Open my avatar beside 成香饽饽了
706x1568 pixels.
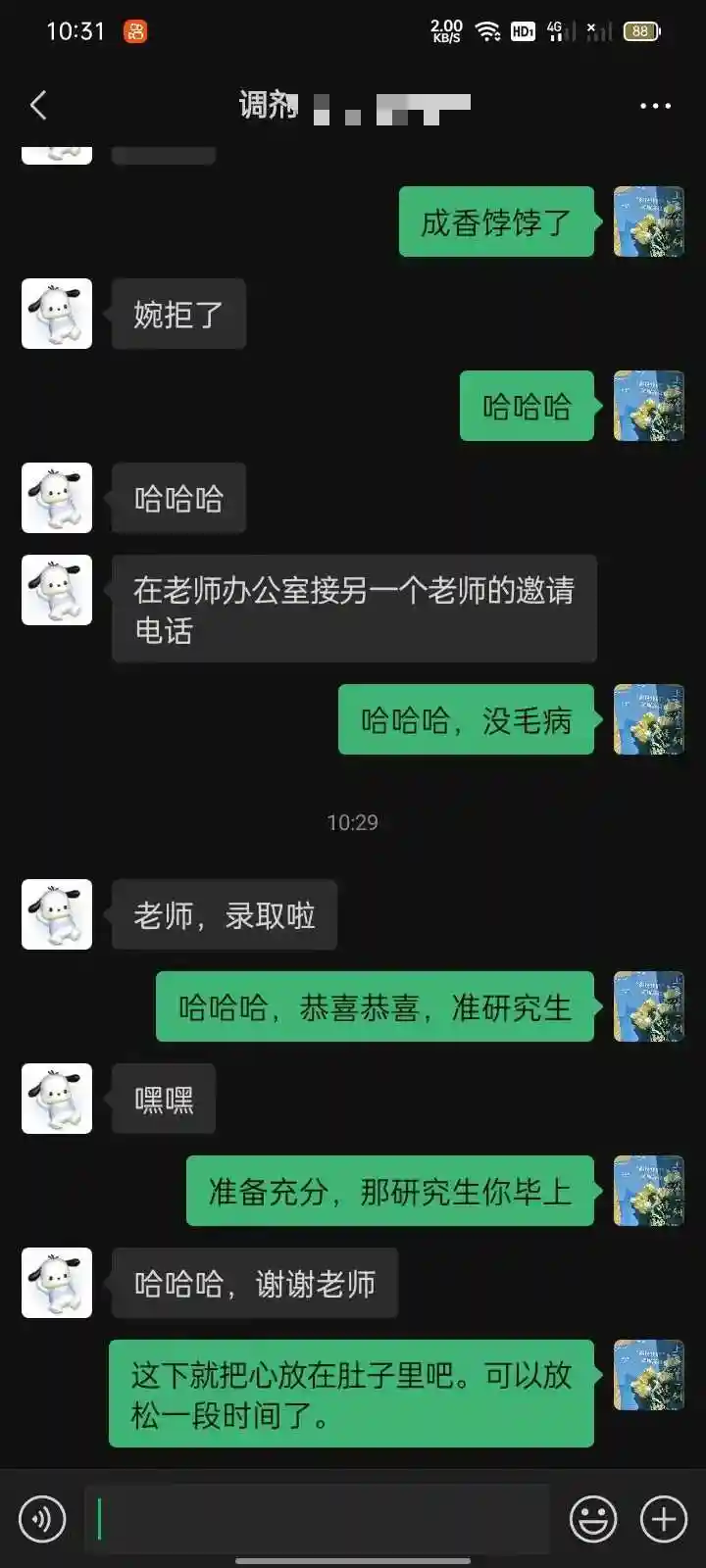point(648,221)
